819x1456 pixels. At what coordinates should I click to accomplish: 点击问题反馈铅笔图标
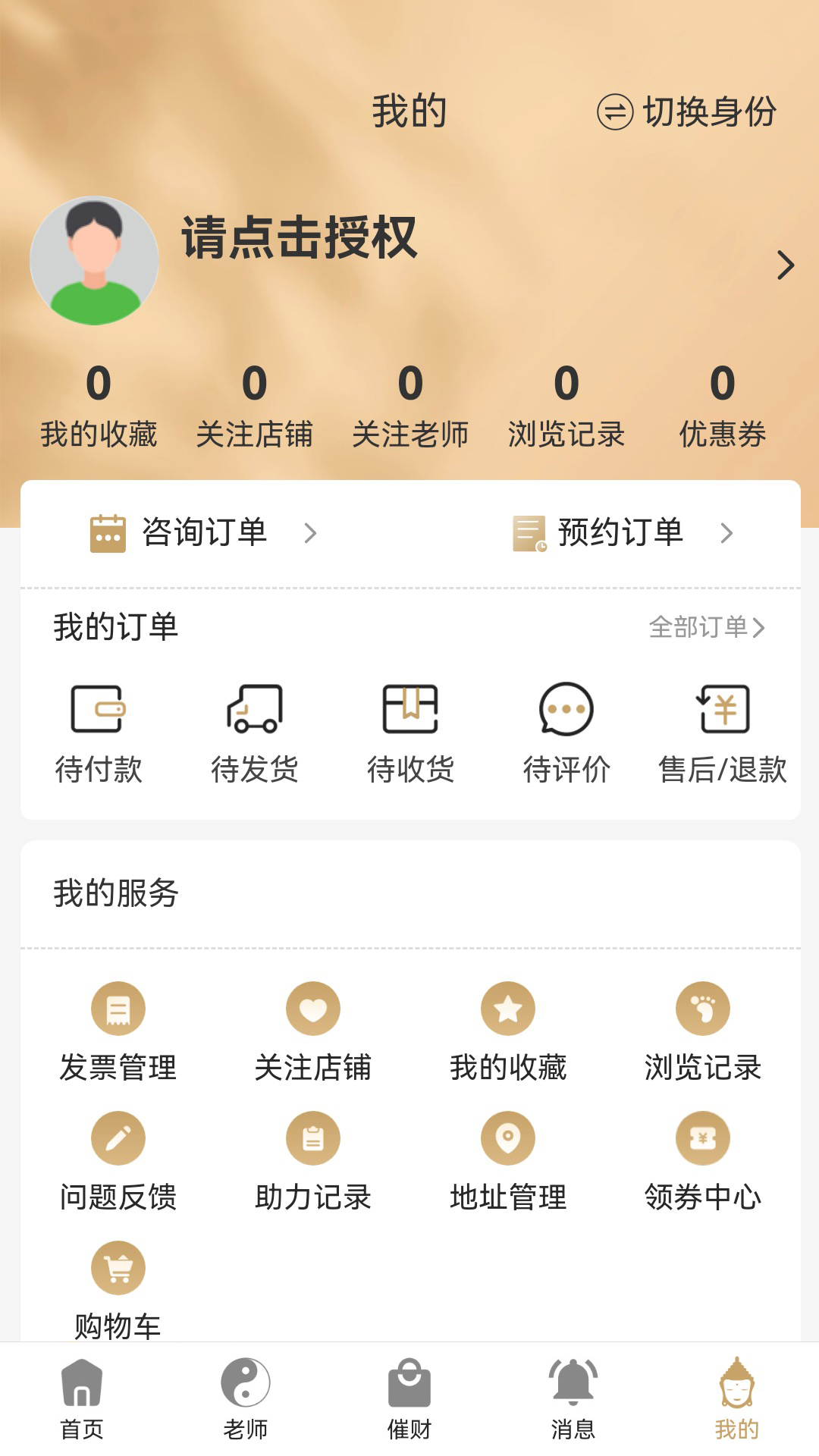[118, 1139]
